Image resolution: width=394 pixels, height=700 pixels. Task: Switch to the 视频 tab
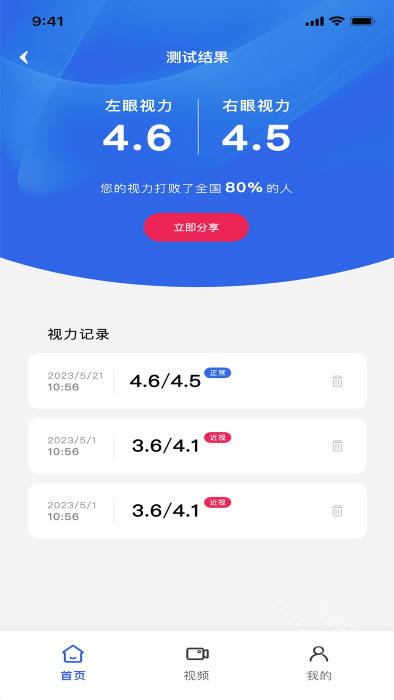[197, 662]
